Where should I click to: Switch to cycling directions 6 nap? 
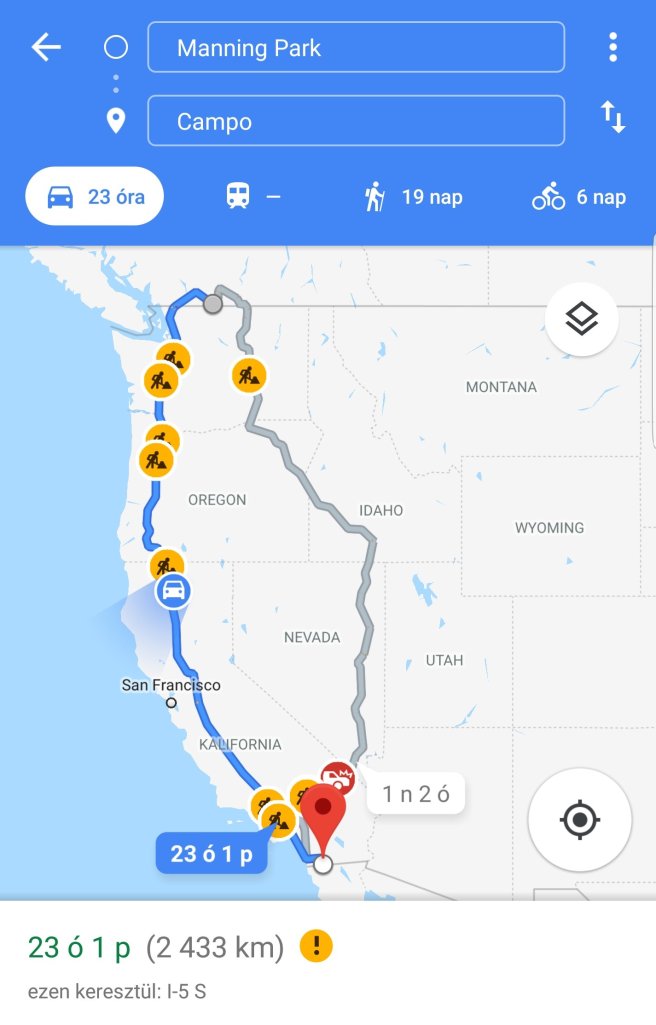tap(578, 197)
